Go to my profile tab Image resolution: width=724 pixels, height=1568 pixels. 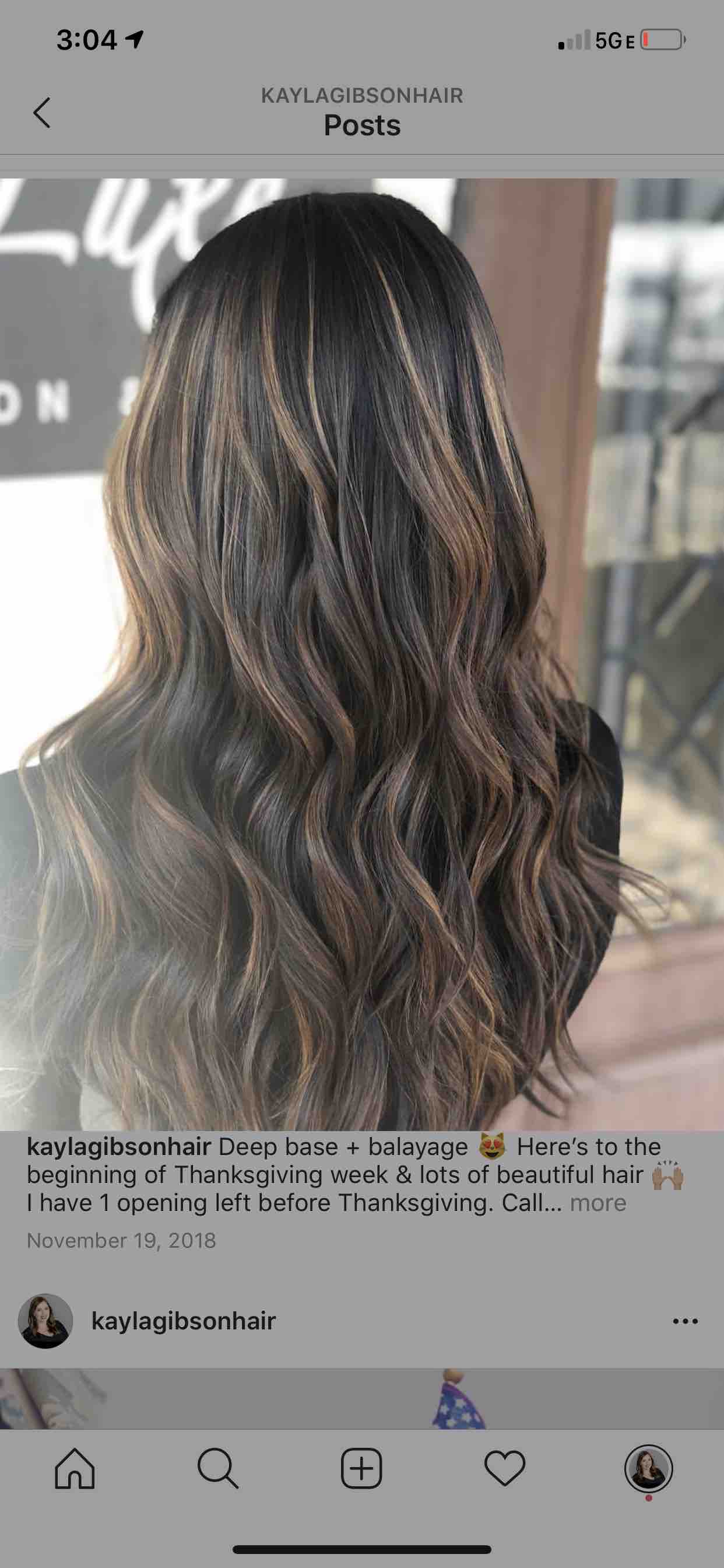pos(648,1469)
